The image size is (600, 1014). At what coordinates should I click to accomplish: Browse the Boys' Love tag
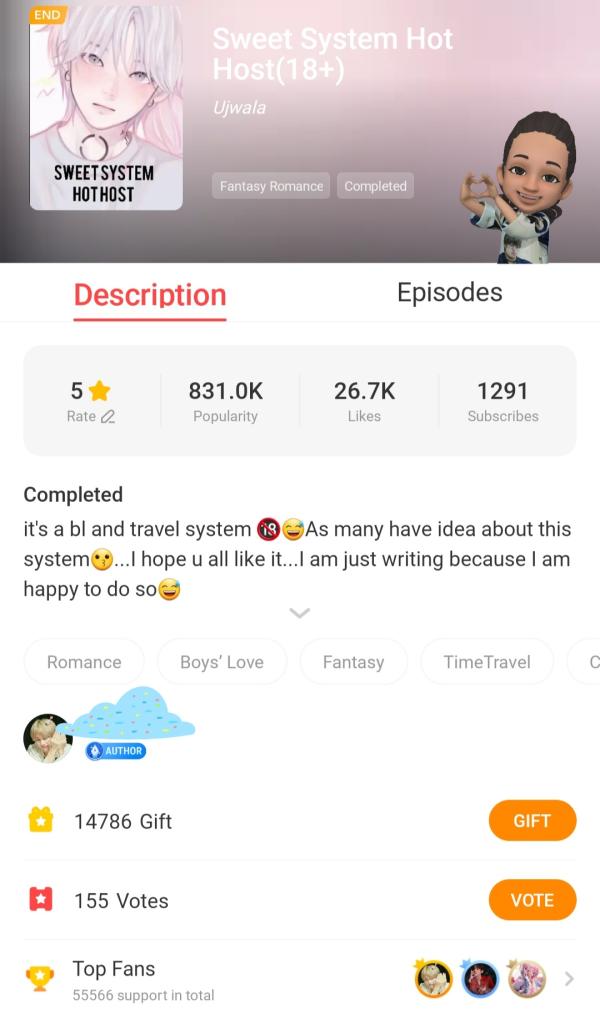pyautogui.click(x=222, y=662)
